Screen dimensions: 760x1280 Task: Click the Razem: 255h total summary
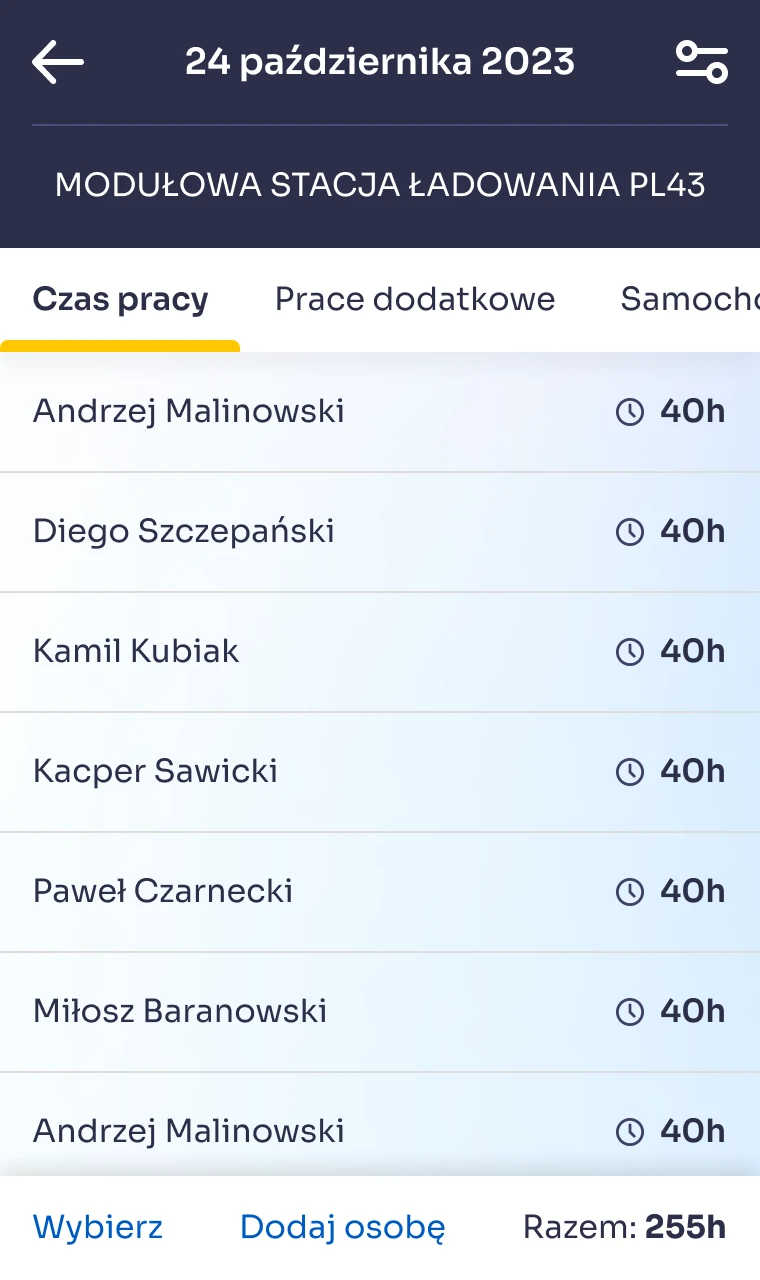625,1226
